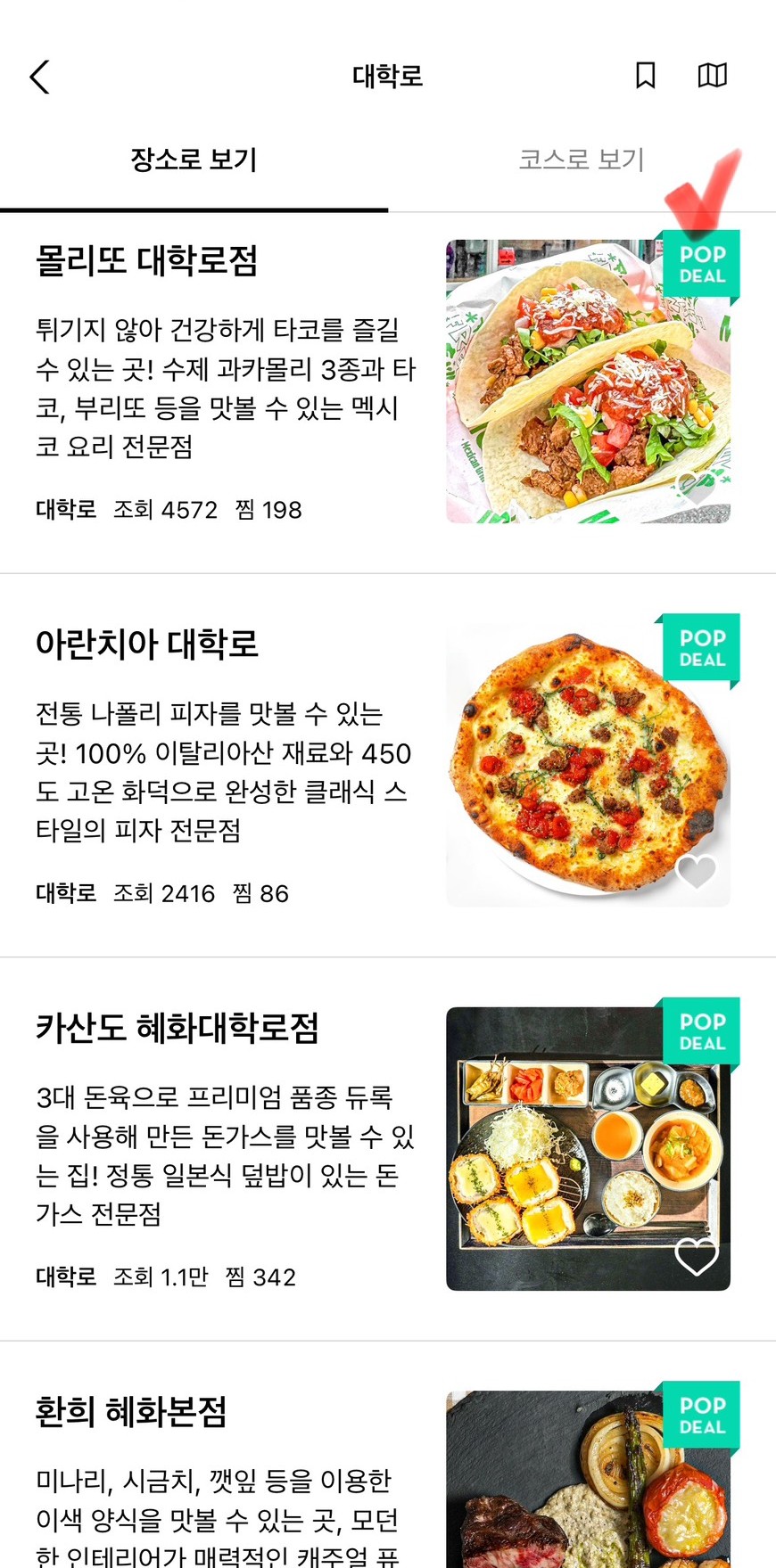The image size is (776, 1568).
Task: Open the 아란치아 대학로 listing
Action: (x=147, y=644)
